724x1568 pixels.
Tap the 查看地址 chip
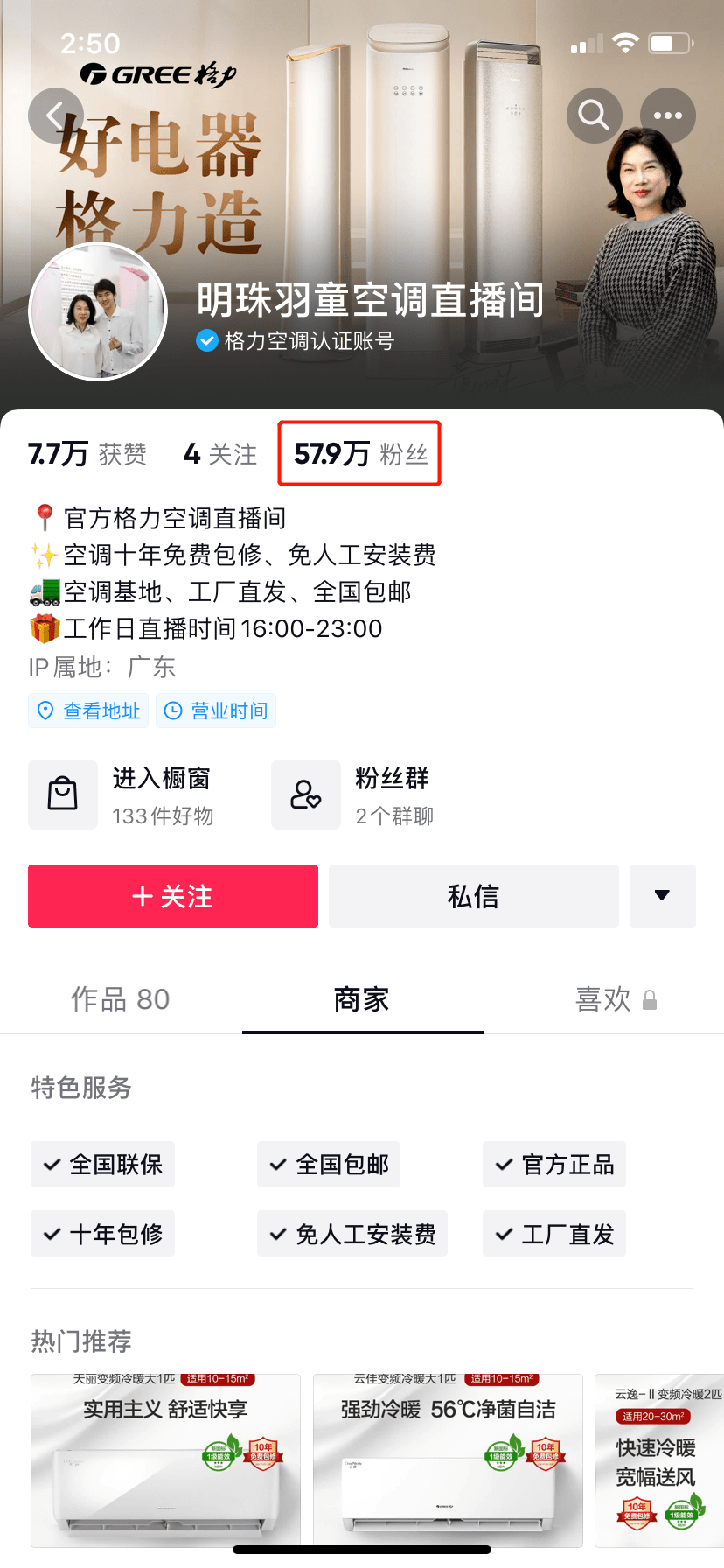pos(88,710)
